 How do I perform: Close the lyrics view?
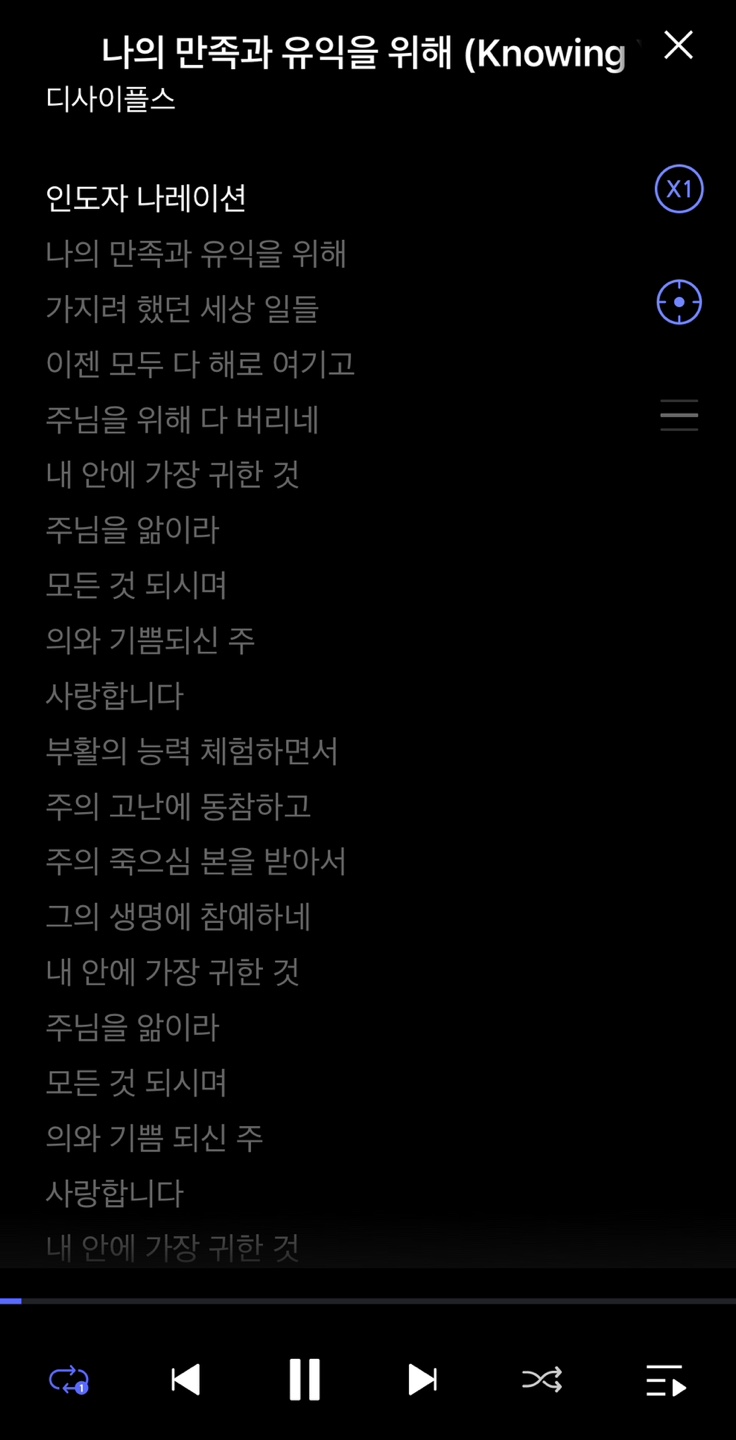[x=678, y=45]
